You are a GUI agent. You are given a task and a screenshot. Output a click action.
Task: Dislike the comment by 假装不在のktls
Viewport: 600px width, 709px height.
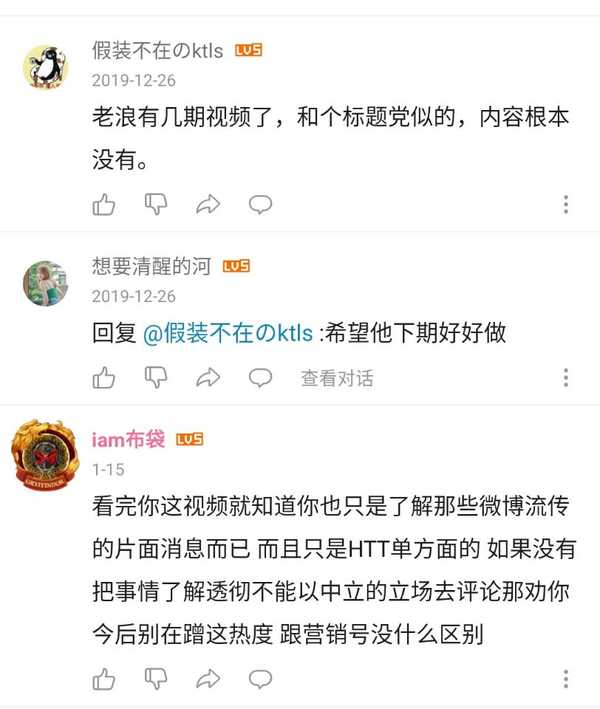point(156,205)
